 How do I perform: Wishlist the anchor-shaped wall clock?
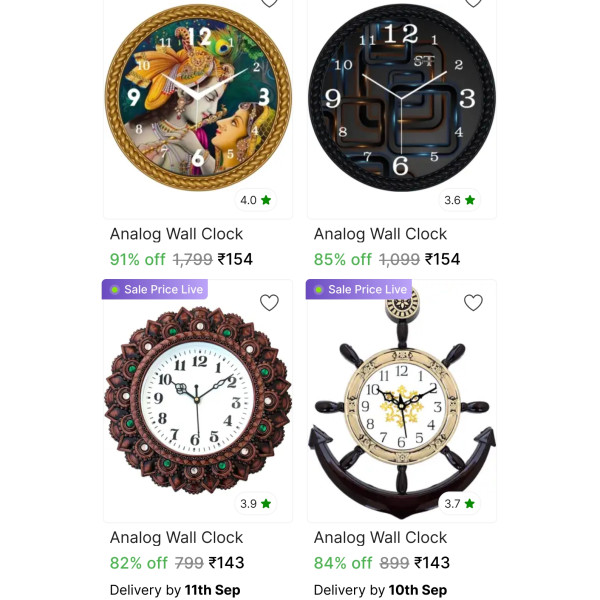point(473,302)
